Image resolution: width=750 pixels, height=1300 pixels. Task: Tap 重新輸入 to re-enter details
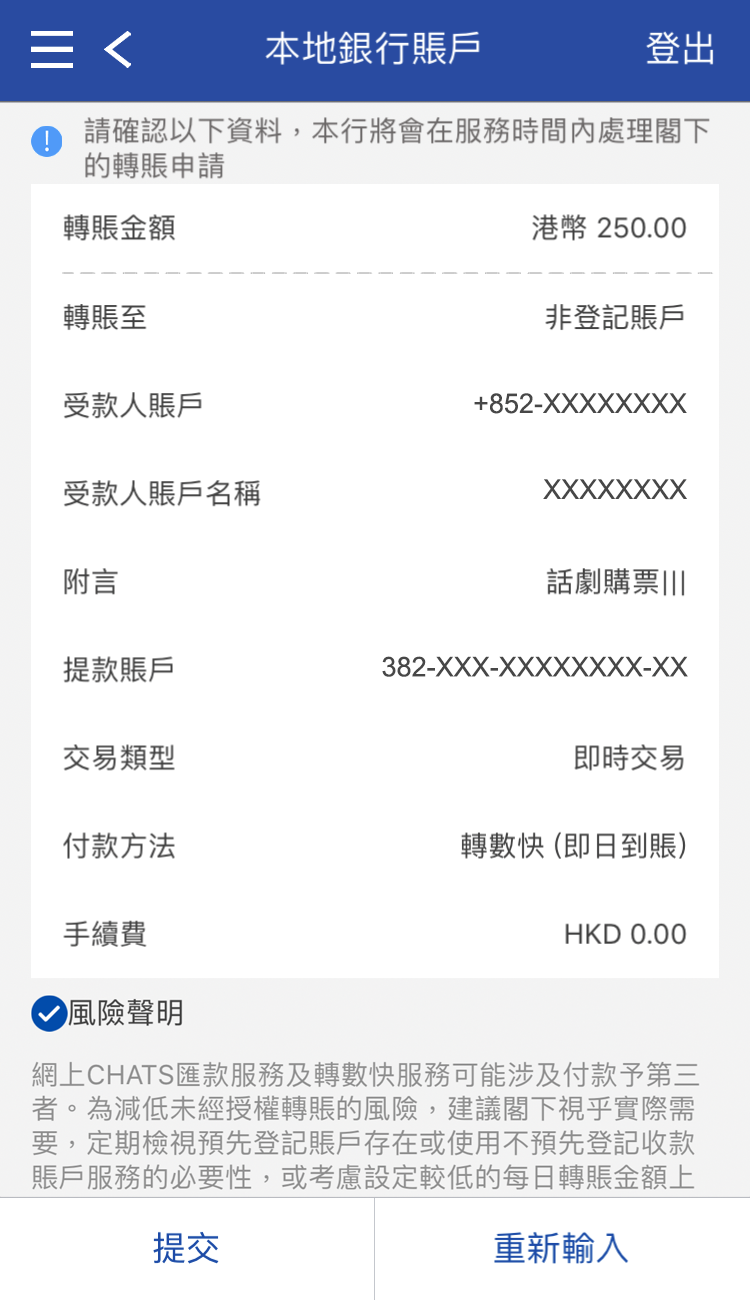[561, 1248]
